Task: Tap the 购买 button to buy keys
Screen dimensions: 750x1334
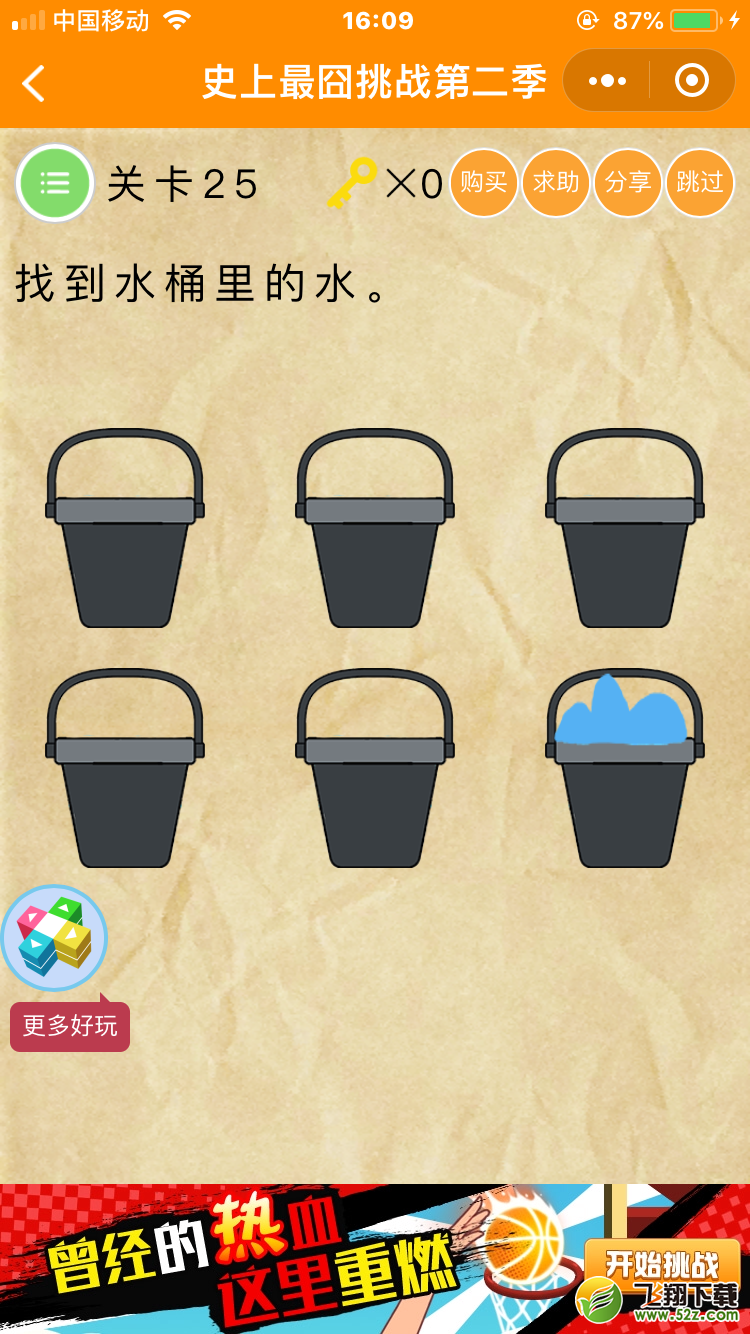Action: coord(483,182)
